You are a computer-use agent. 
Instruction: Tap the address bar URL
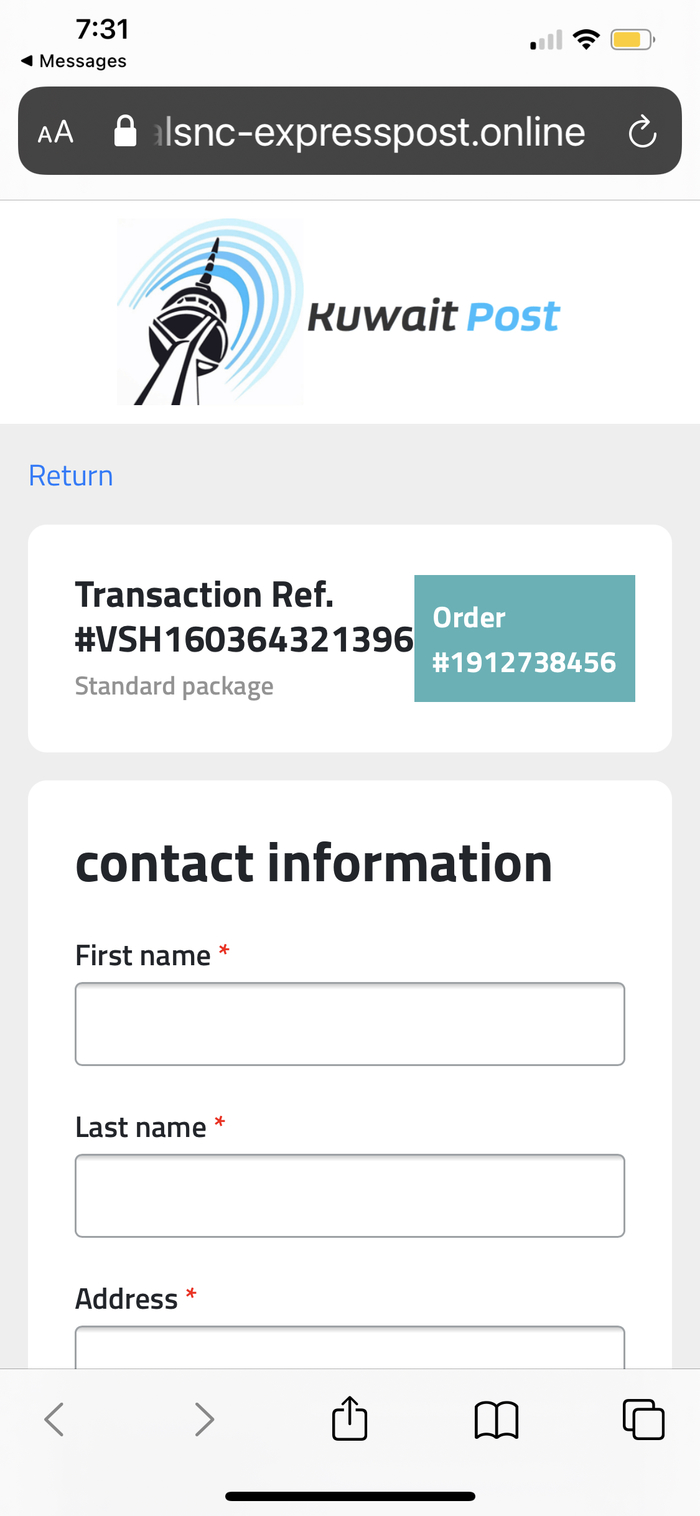tap(370, 132)
